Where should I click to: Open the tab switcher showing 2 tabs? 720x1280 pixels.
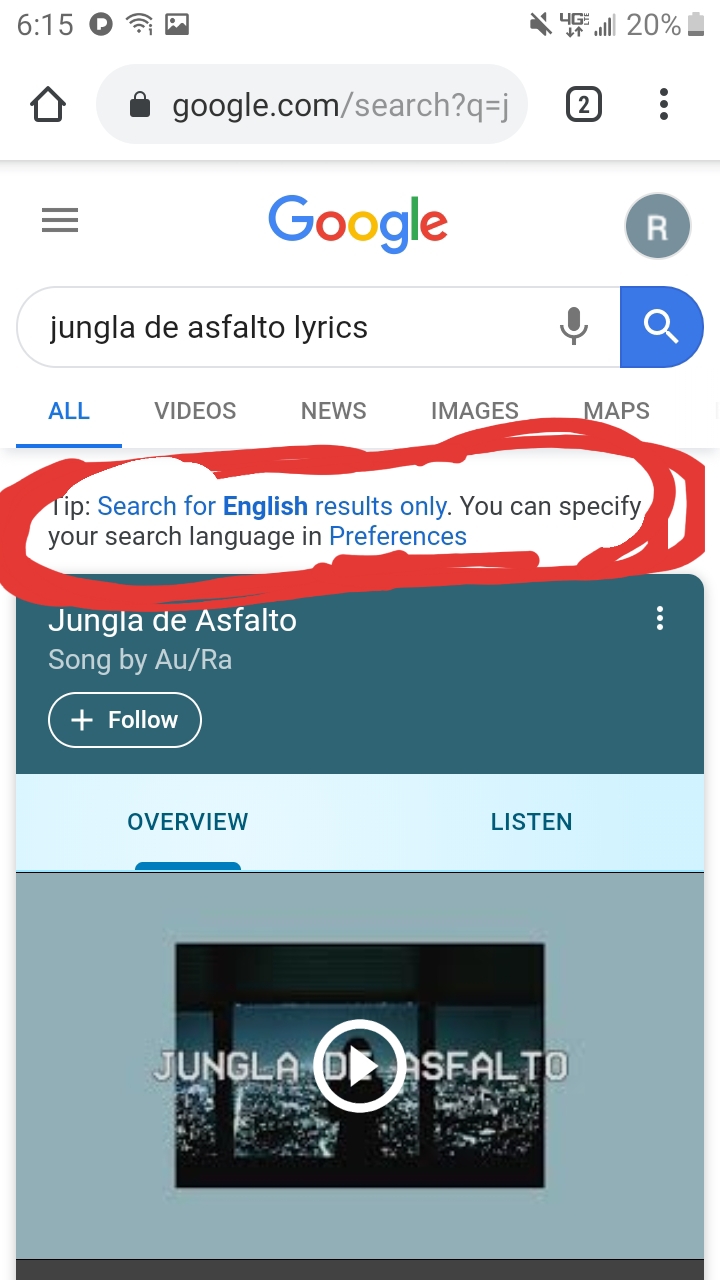click(x=584, y=104)
